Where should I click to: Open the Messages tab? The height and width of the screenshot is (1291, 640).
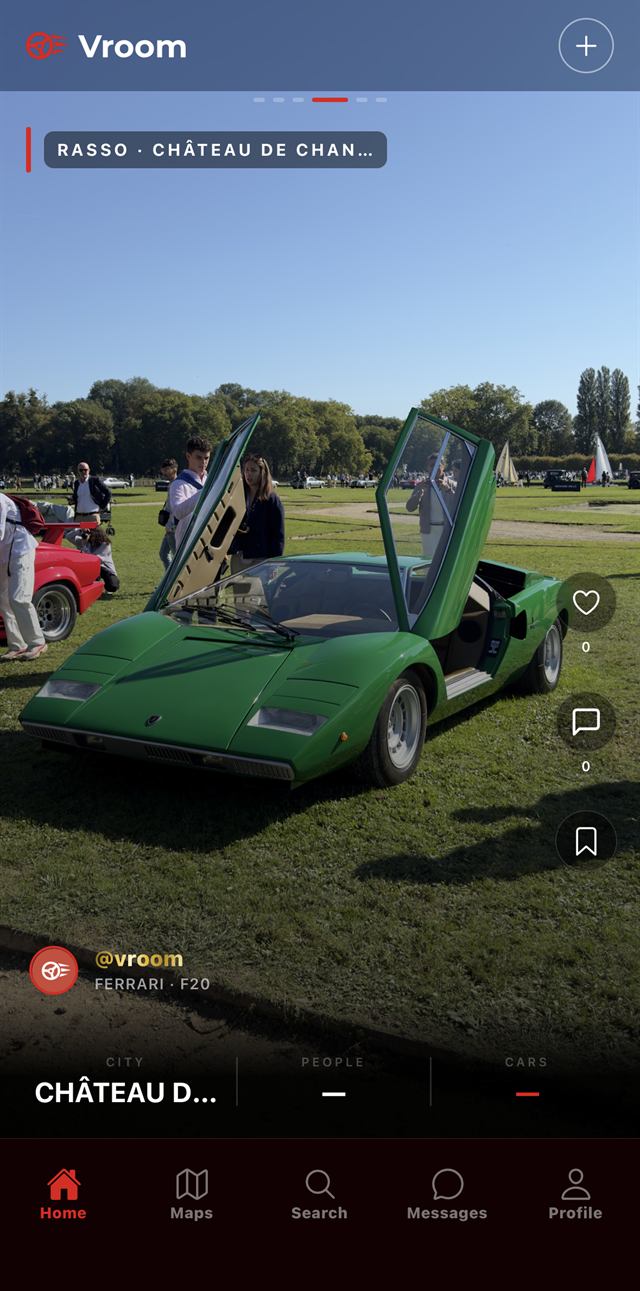pyautogui.click(x=447, y=1195)
